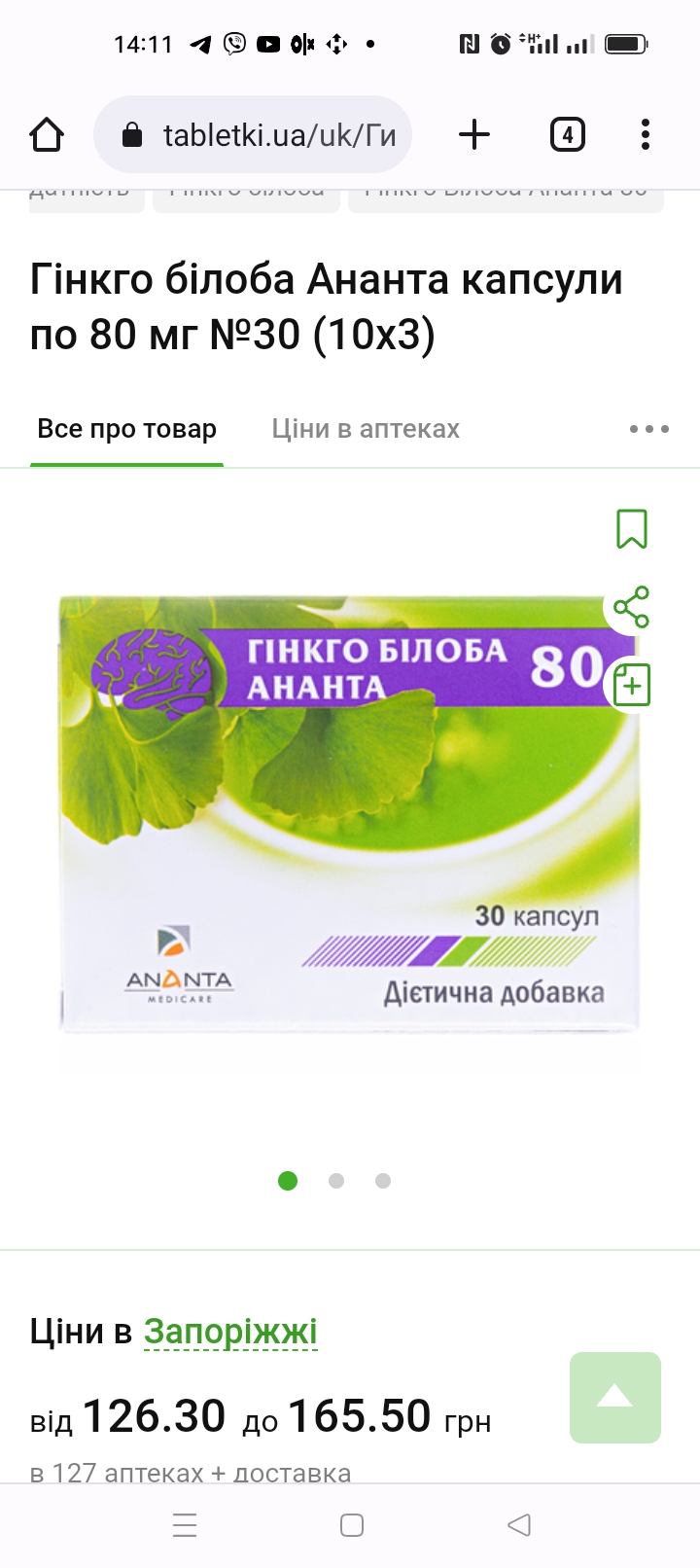Screen dimensions: 700x1568
Task: Show more tabs via the three dots
Action: [x=648, y=429]
